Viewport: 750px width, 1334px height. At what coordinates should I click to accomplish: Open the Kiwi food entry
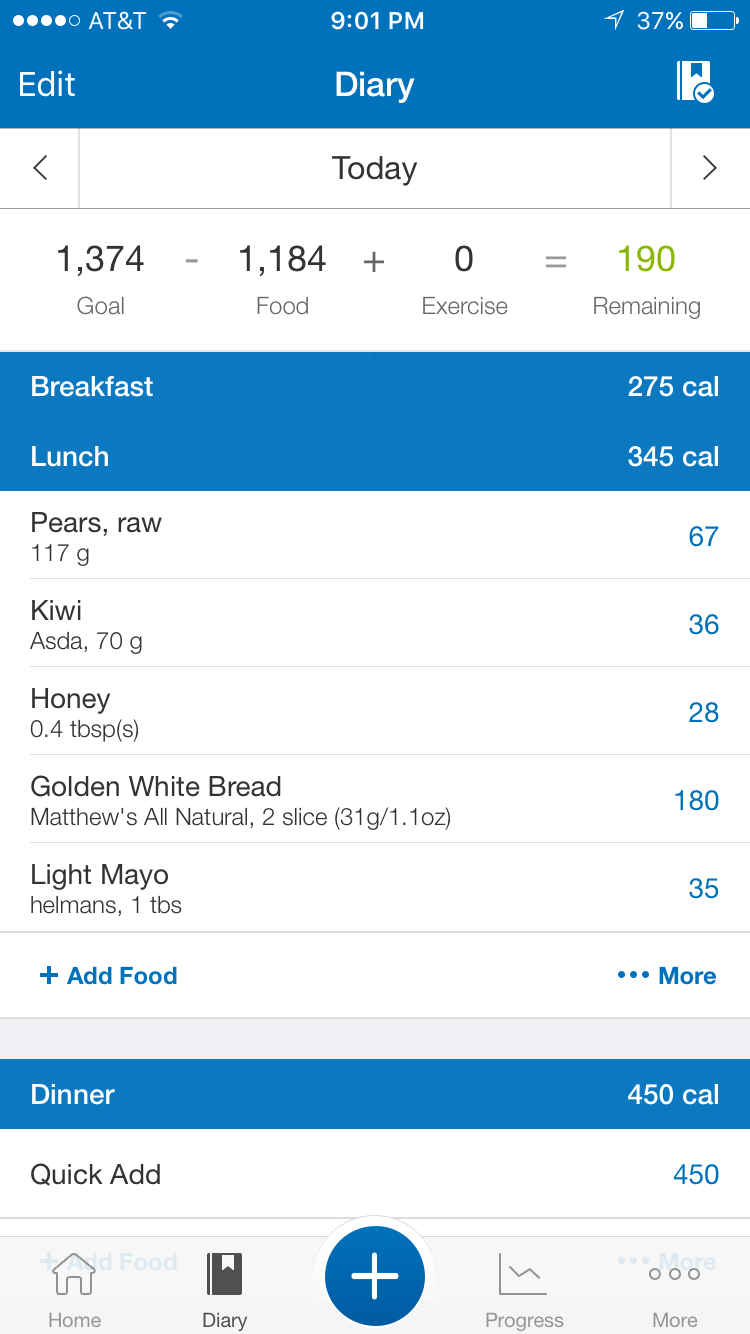(375, 623)
